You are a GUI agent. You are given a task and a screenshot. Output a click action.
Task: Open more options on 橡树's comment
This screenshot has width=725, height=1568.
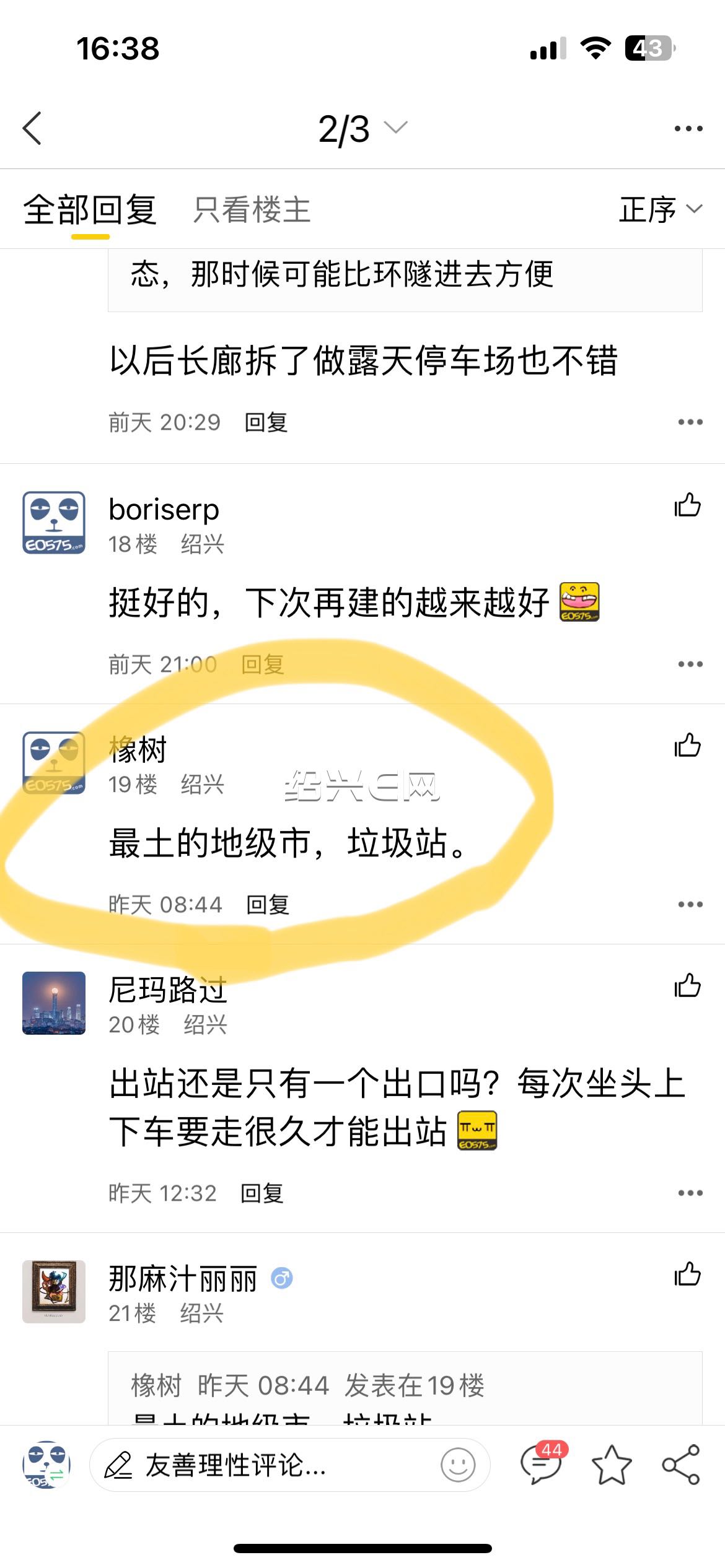click(690, 904)
